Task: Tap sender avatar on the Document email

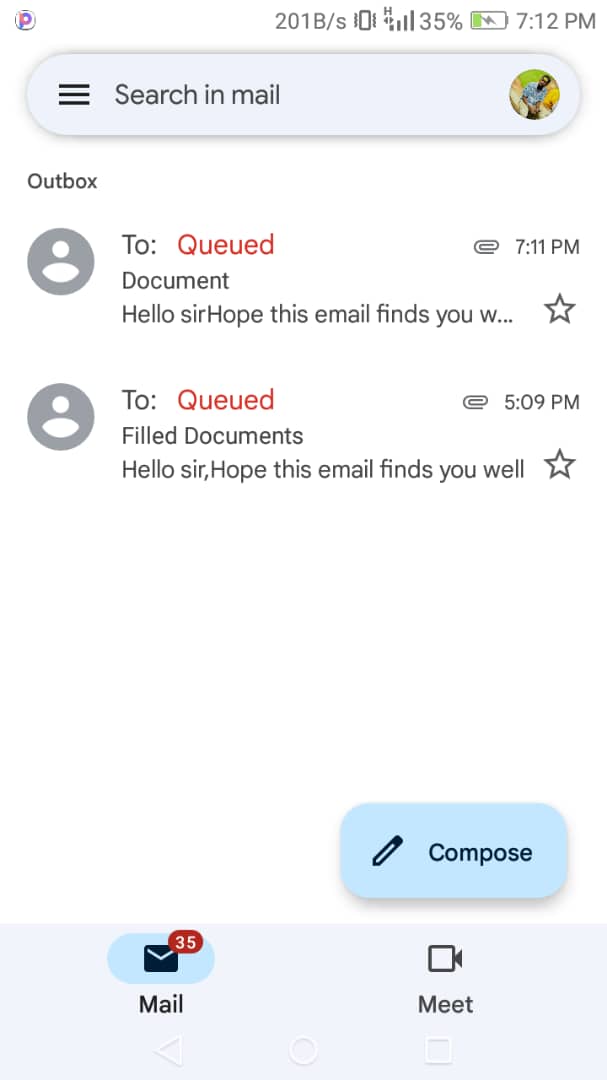Action: tap(61, 262)
